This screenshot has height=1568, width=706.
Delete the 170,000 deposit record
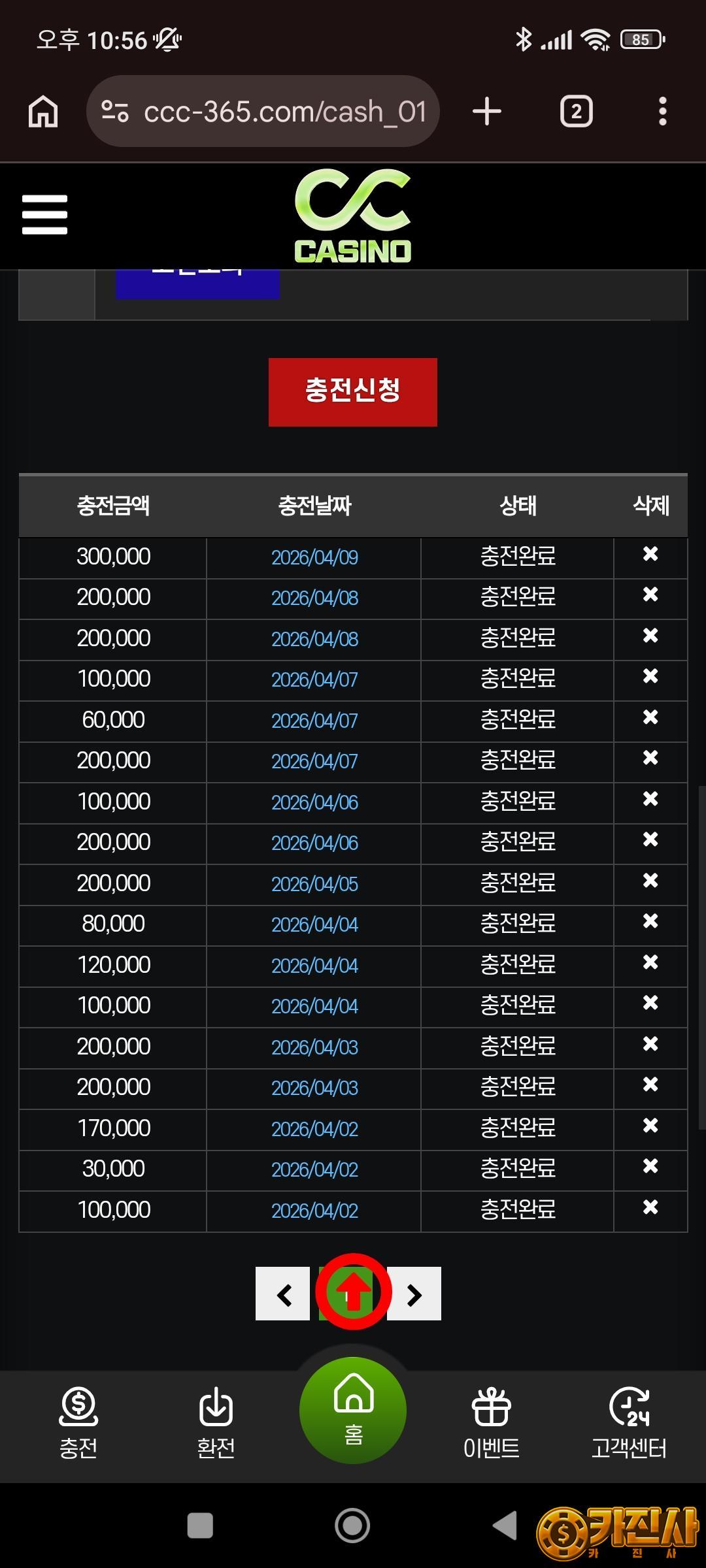coord(650,1126)
